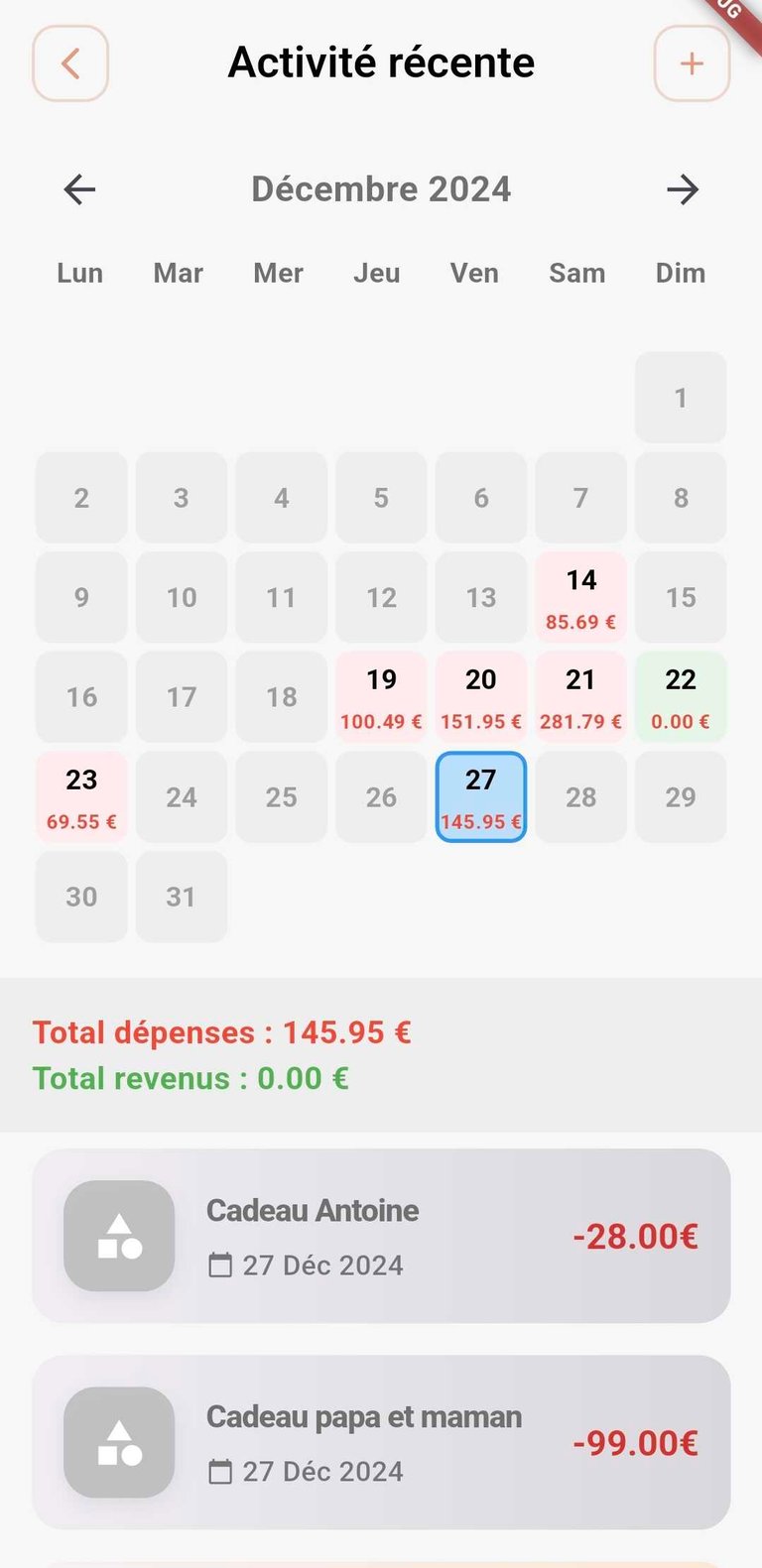Image resolution: width=762 pixels, height=1568 pixels.
Task: Open the Cadeau Antoine transaction
Action: pyautogui.click(x=381, y=1236)
